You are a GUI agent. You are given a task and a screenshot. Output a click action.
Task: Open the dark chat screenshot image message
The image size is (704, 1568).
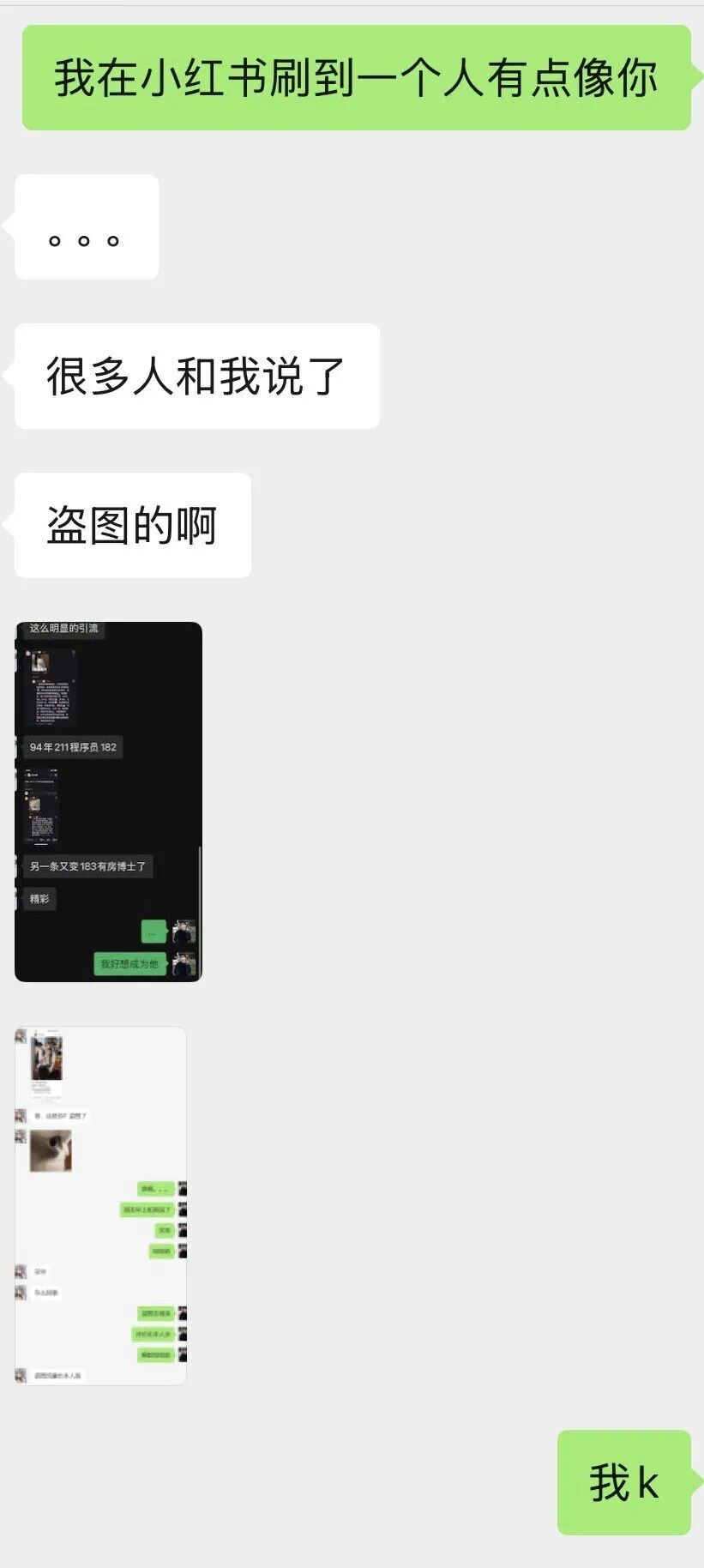click(x=108, y=801)
